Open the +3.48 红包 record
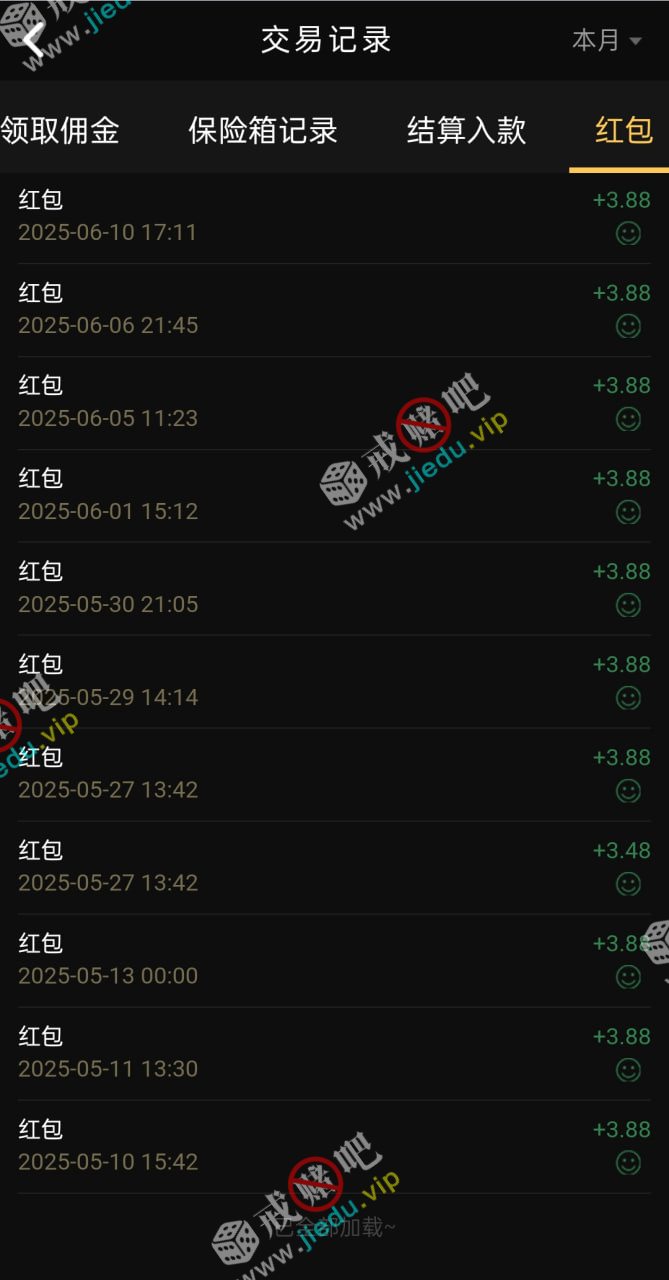The height and width of the screenshot is (1280, 669). tap(334, 867)
